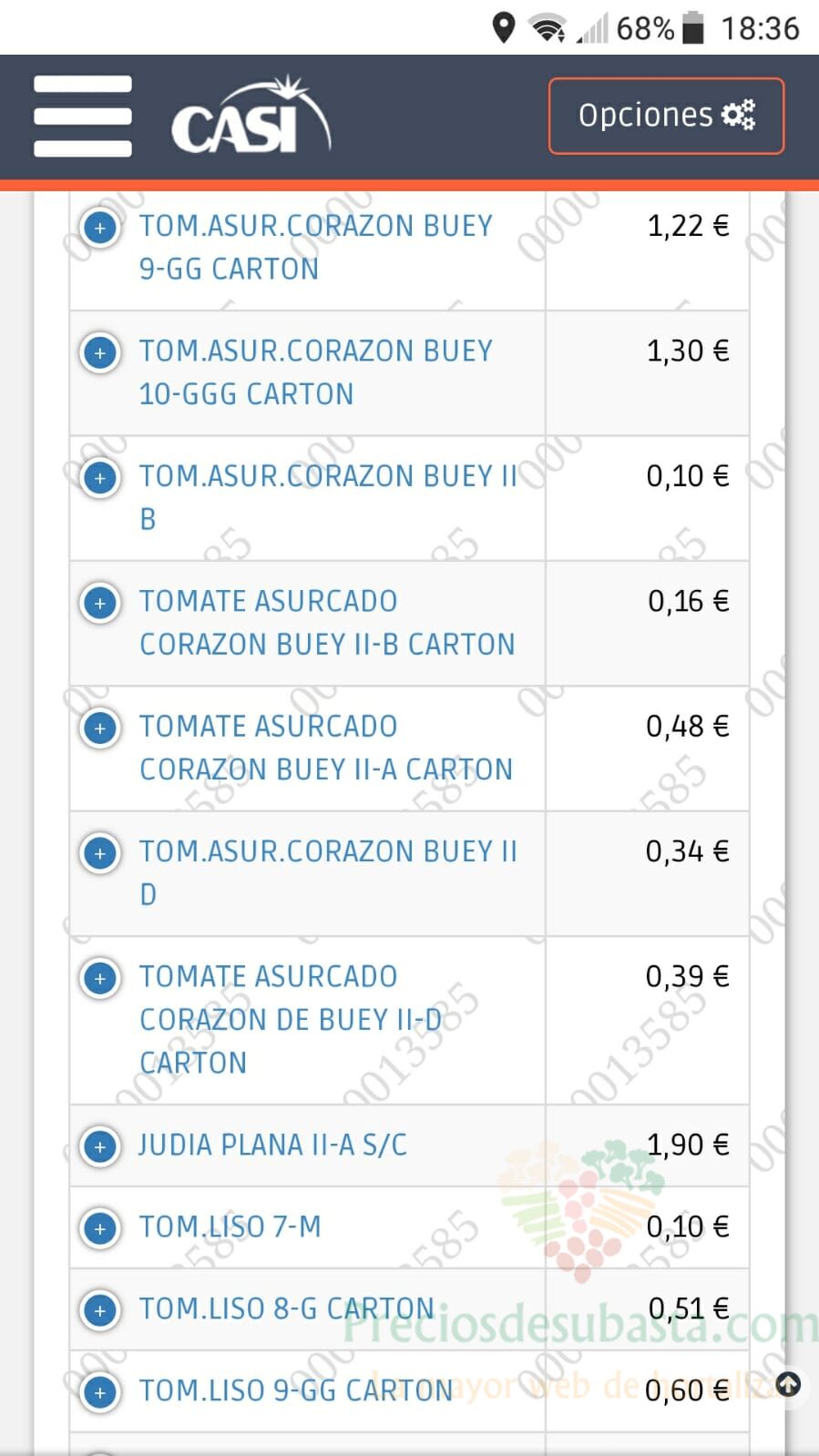Expand TOMATE ASURCADO CORAZON BUEY II-A CARTON
Image resolution: width=819 pixels, height=1456 pixels.
[100, 728]
